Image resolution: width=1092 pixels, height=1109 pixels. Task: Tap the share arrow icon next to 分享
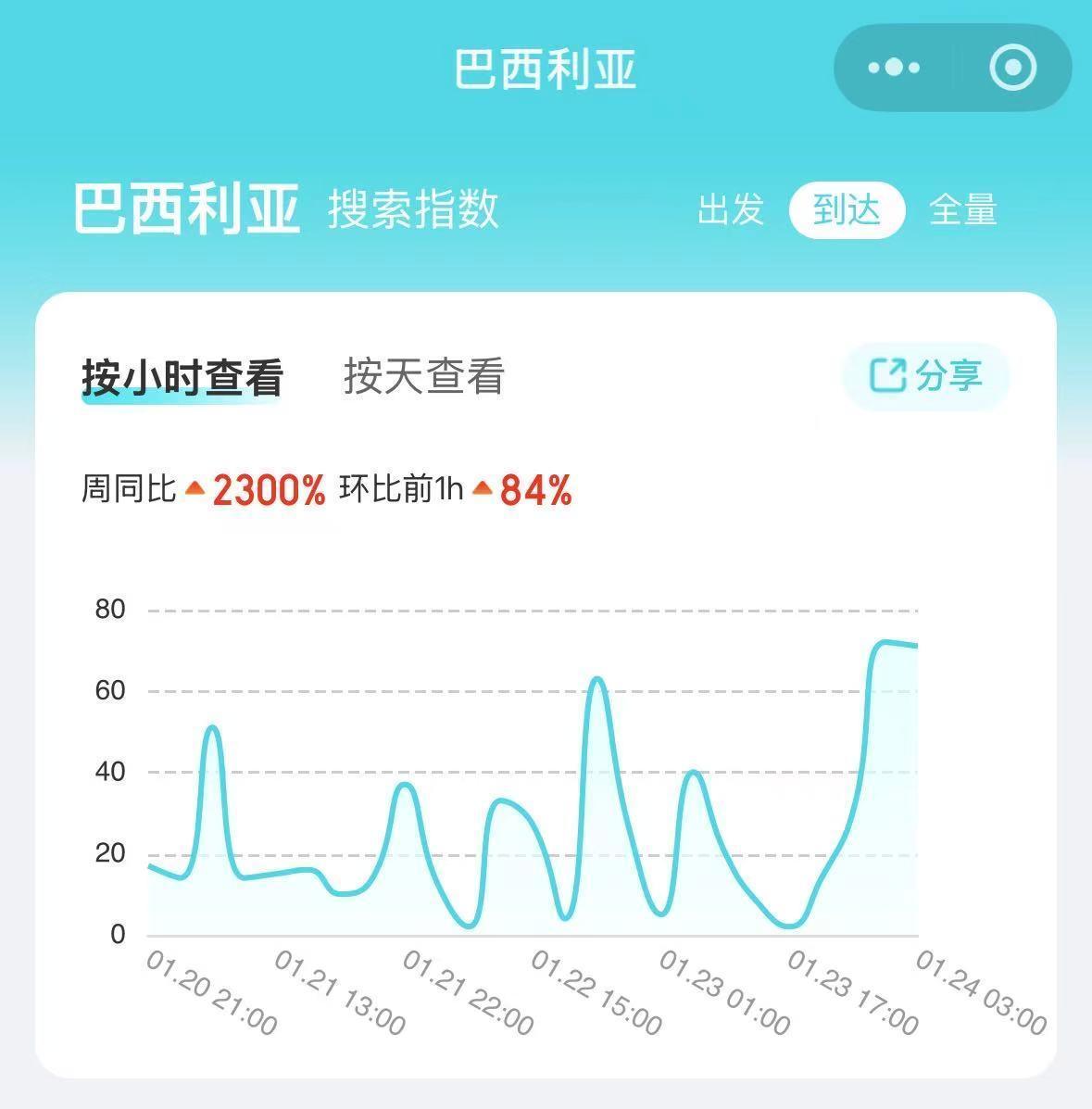click(886, 373)
